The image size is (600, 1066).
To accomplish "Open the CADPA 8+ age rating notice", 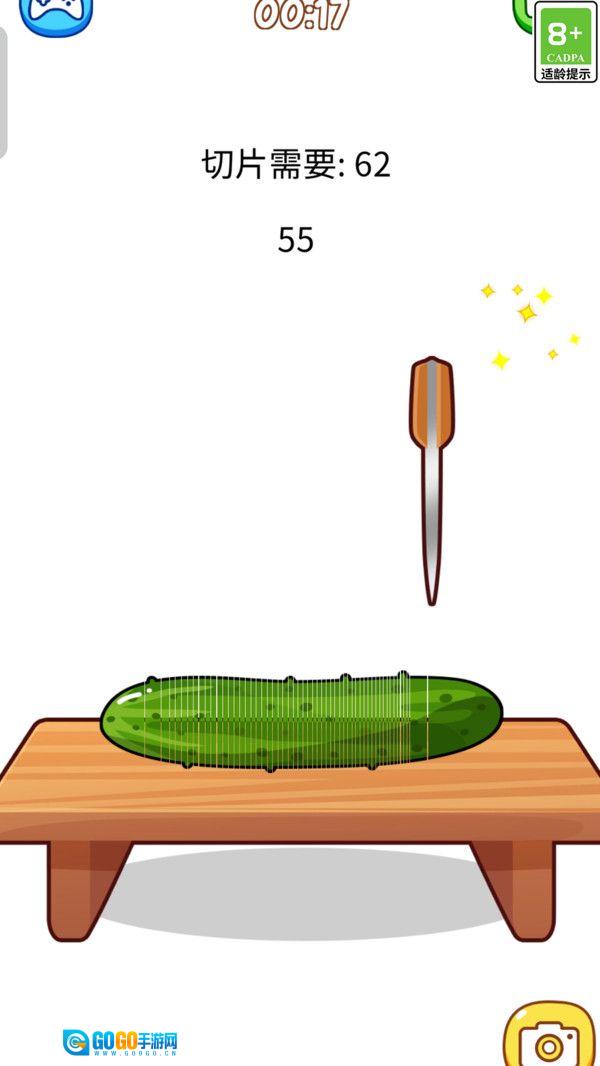I will 566,43.
